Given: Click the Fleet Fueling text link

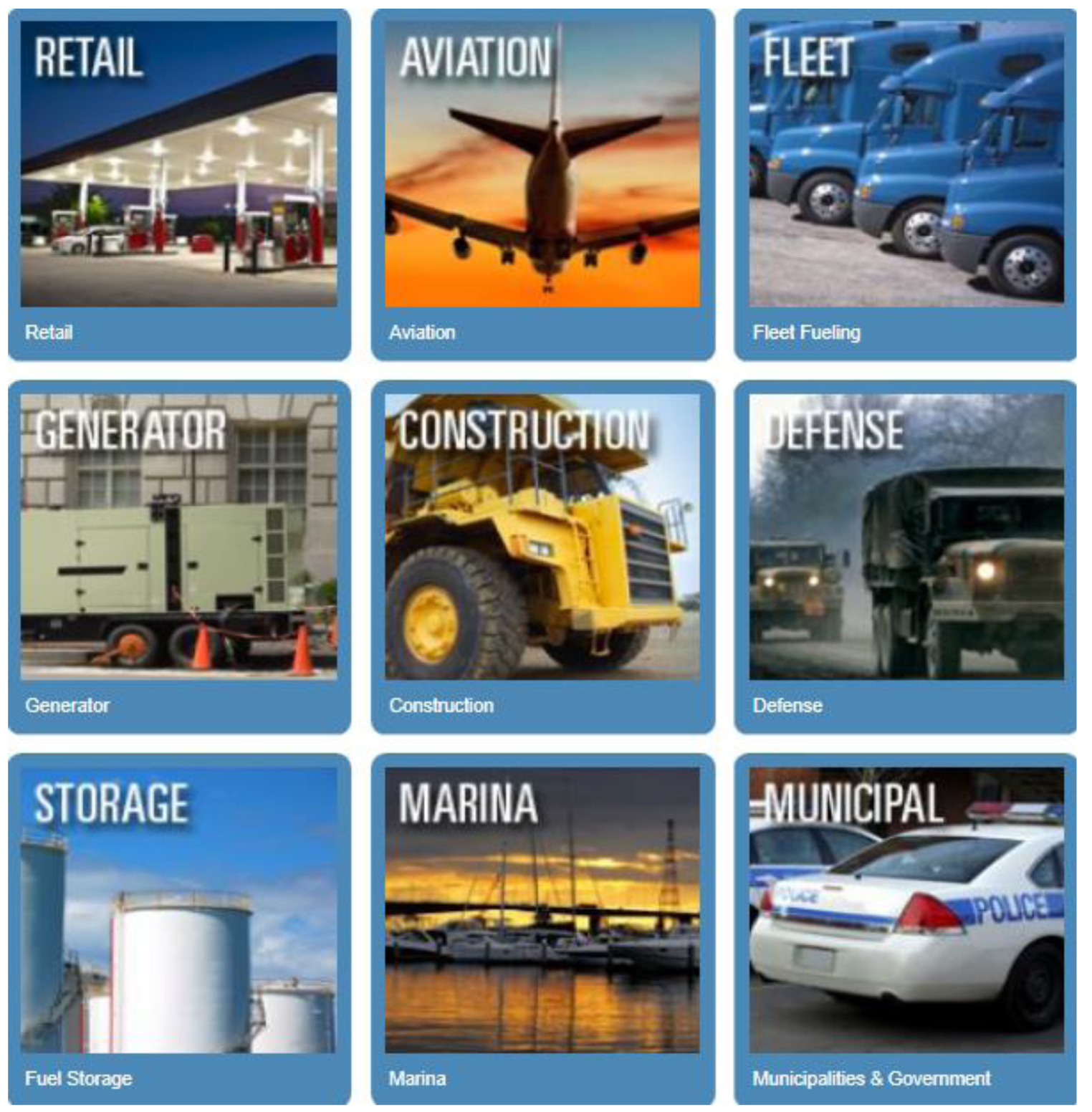Looking at the screenshot, I should point(807,331).
